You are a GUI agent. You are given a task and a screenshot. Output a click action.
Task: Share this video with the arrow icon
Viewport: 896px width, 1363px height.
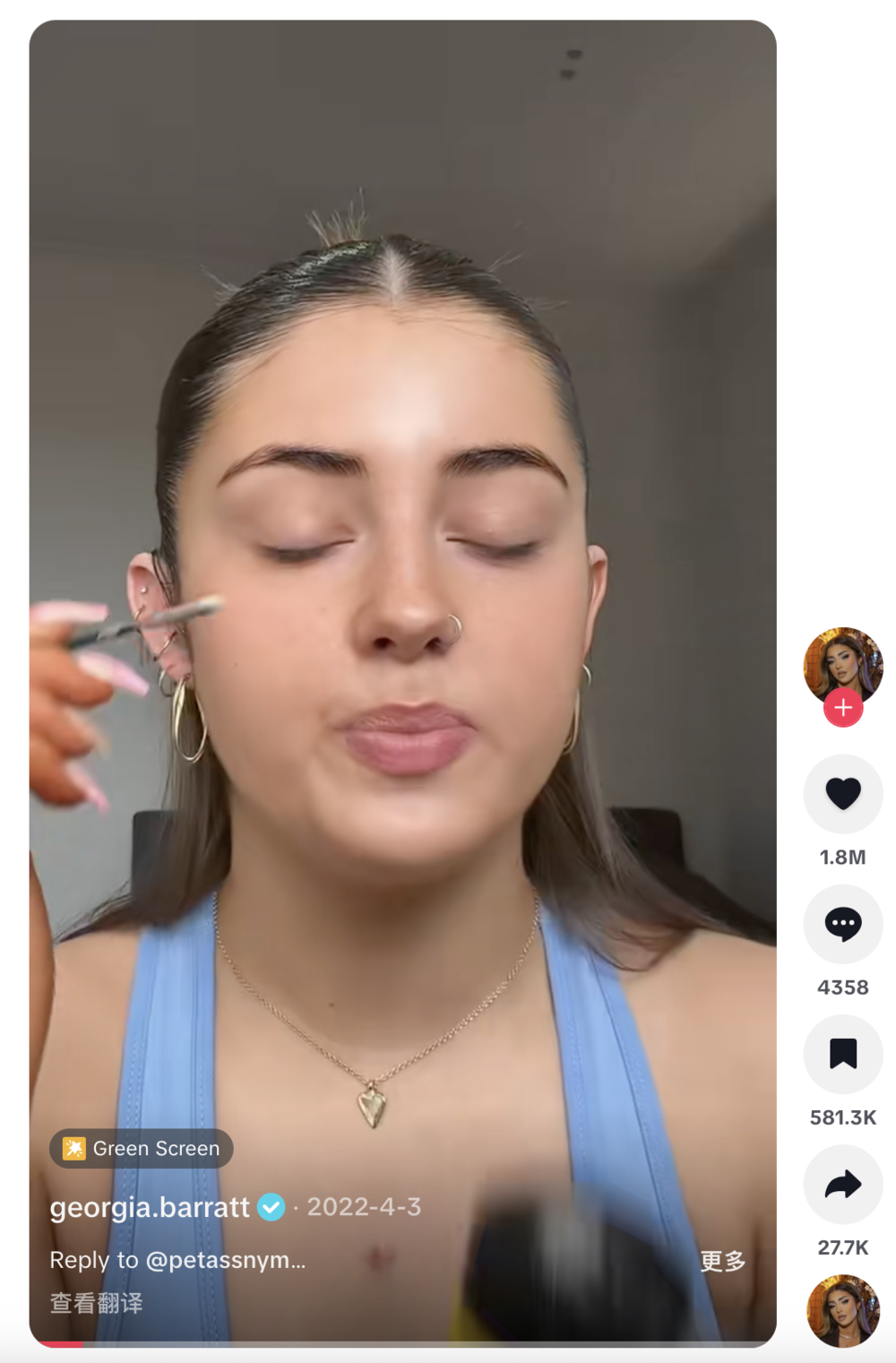coord(842,1184)
